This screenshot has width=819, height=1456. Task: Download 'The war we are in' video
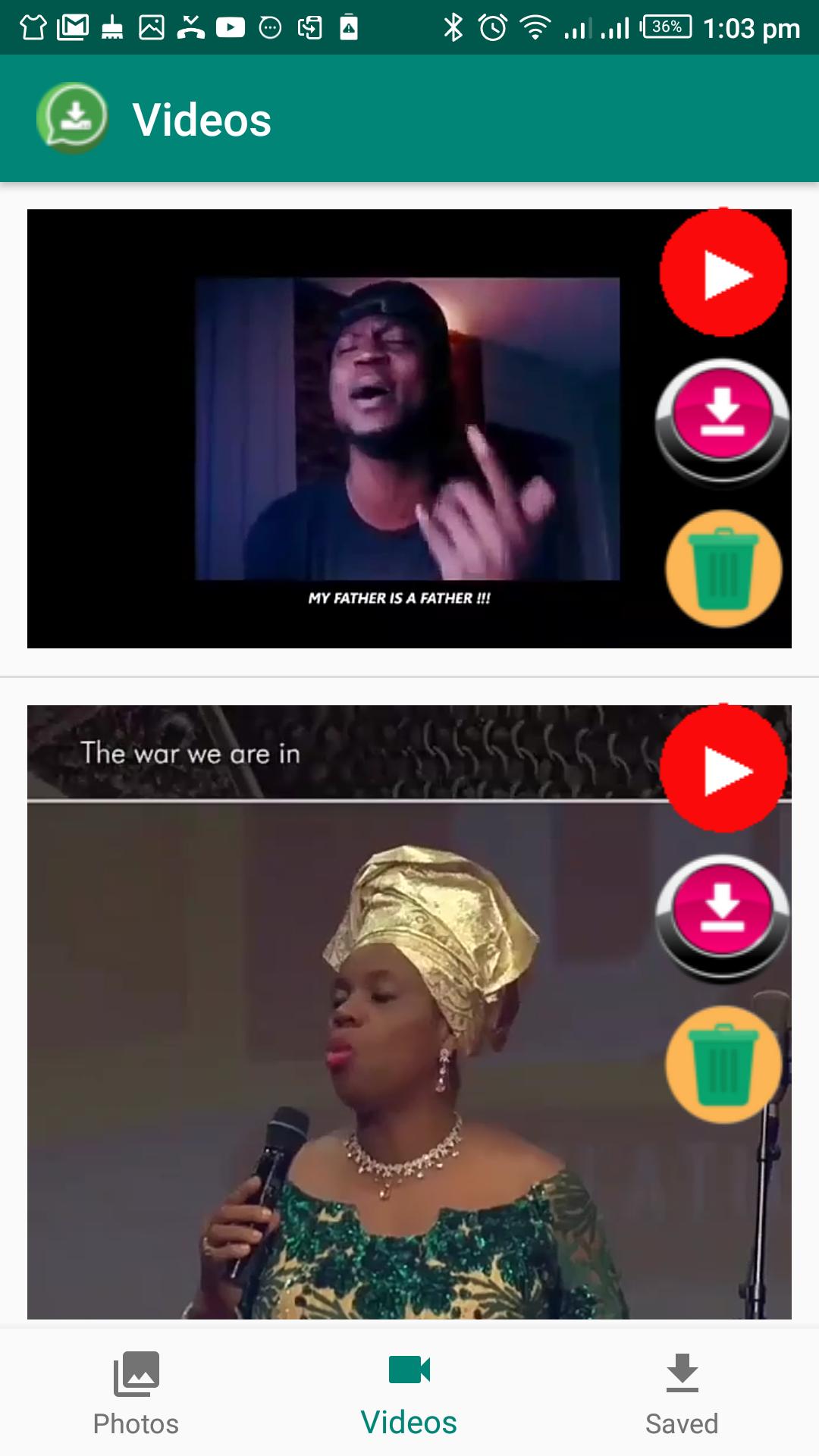723,916
